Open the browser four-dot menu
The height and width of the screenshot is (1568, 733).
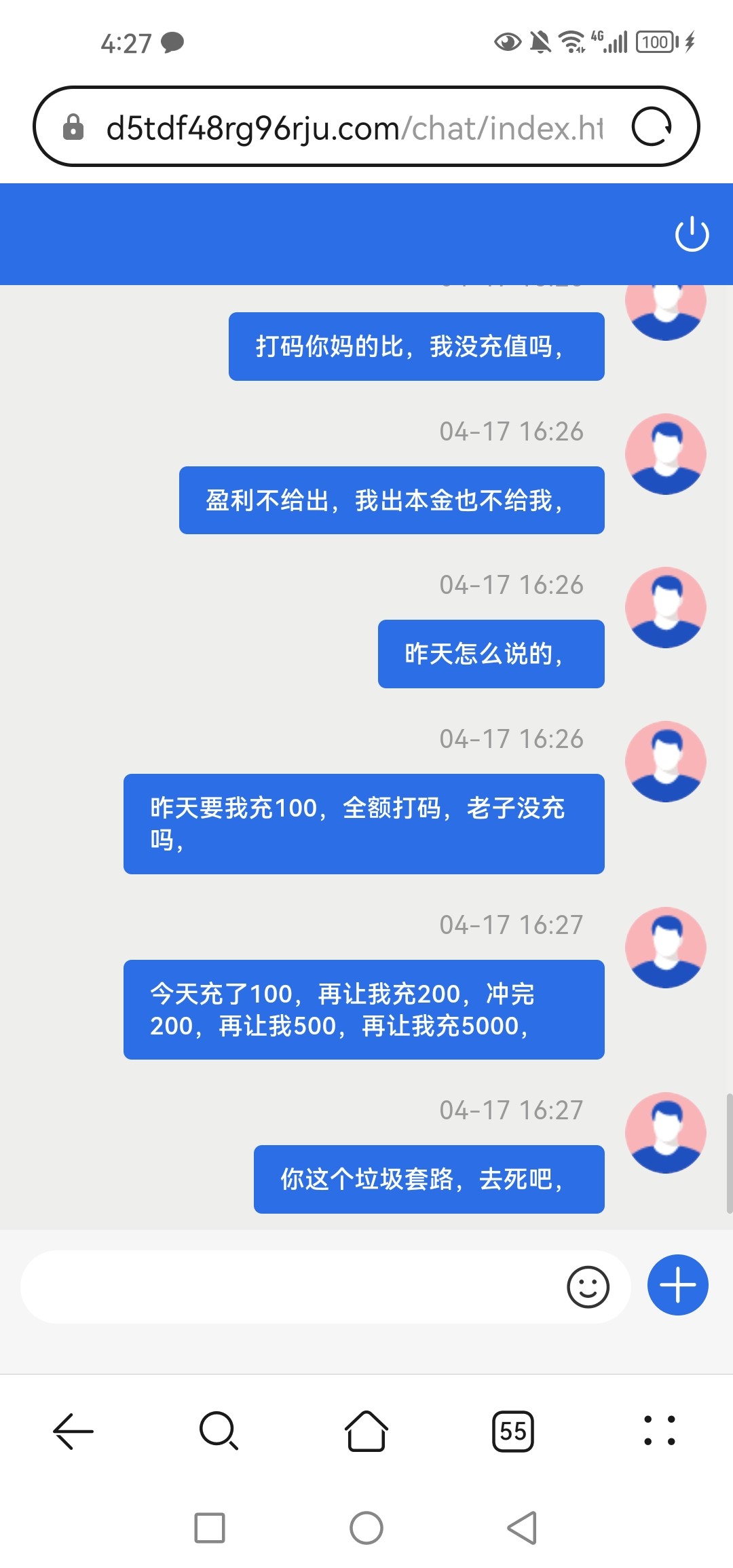pos(659,1431)
